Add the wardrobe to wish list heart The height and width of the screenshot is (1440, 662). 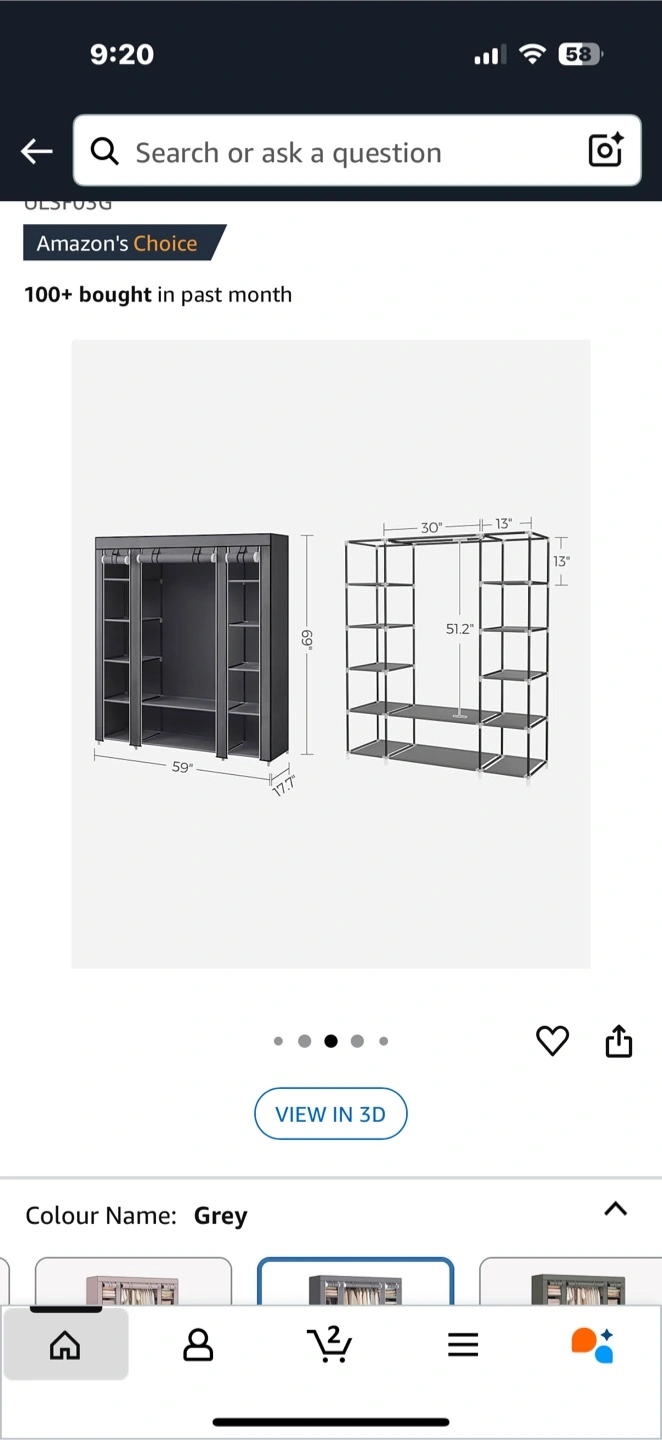pos(552,1041)
